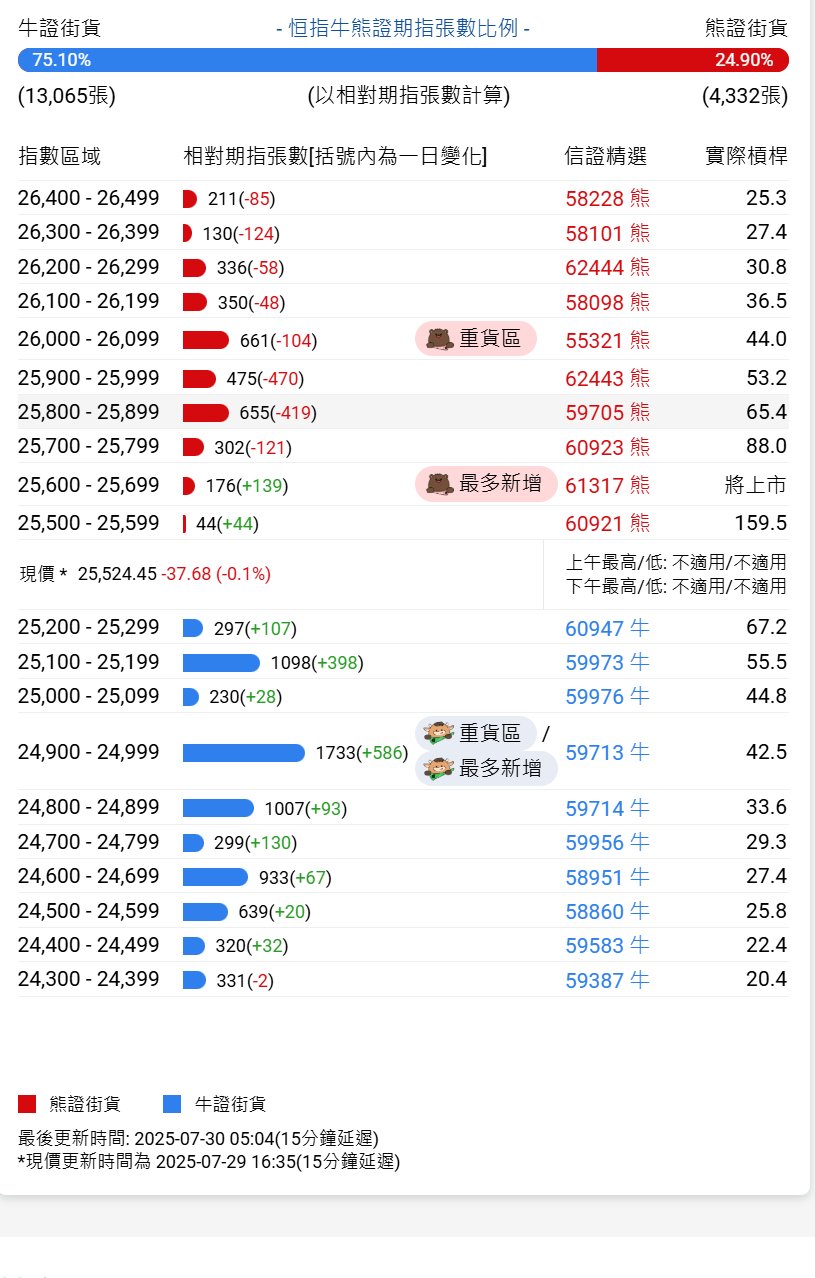Select bear certificate 60921

pos(607,523)
